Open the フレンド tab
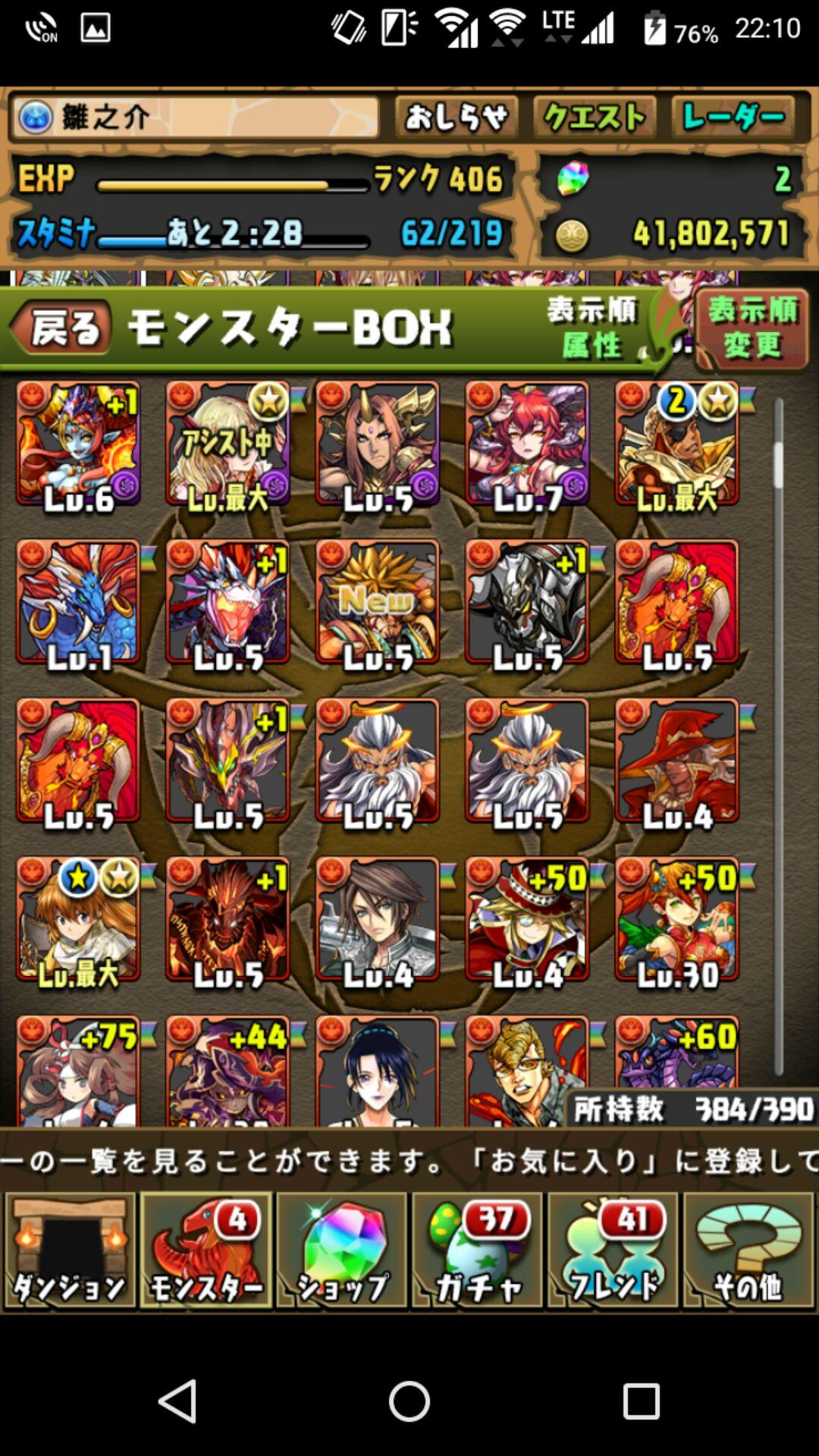The image size is (819, 1456). point(613,1250)
